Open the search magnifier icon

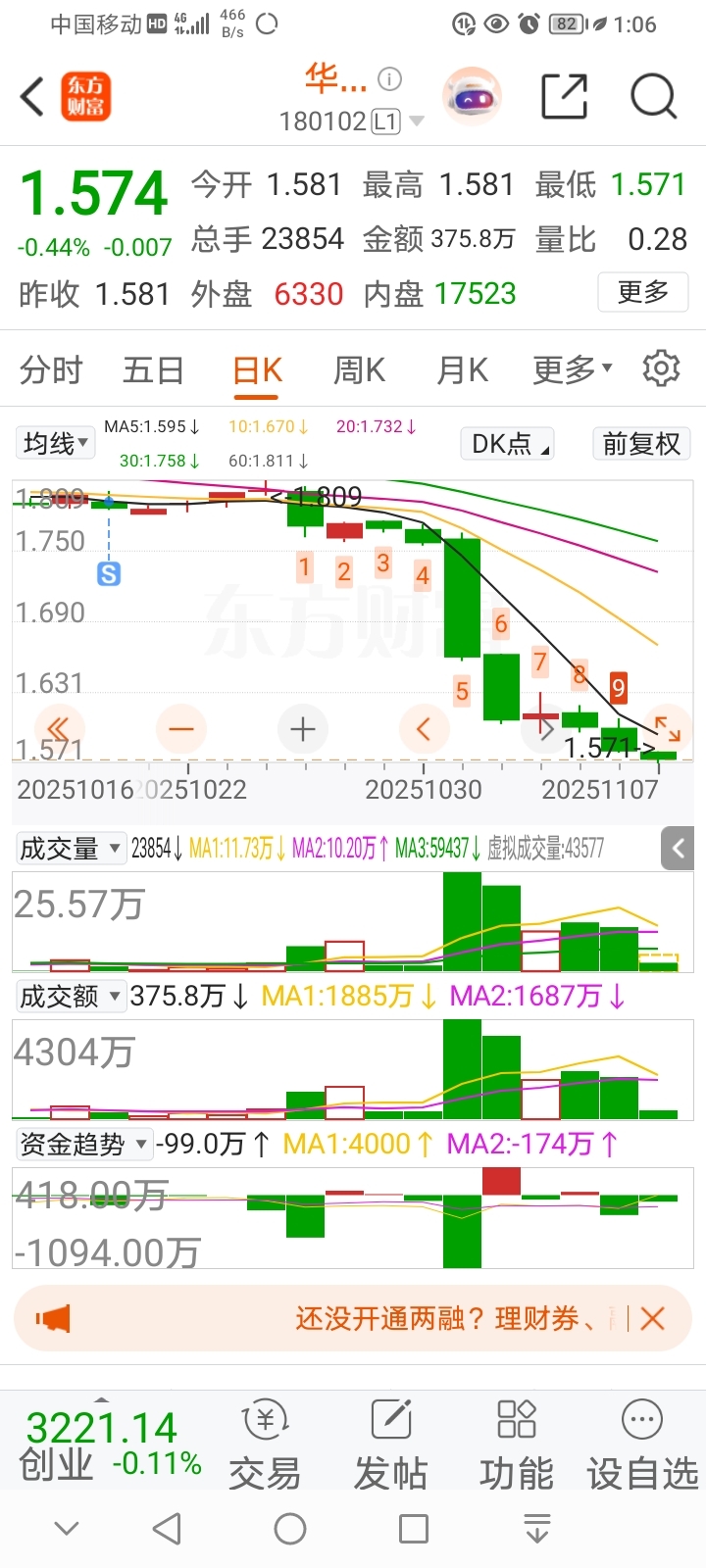click(x=653, y=97)
